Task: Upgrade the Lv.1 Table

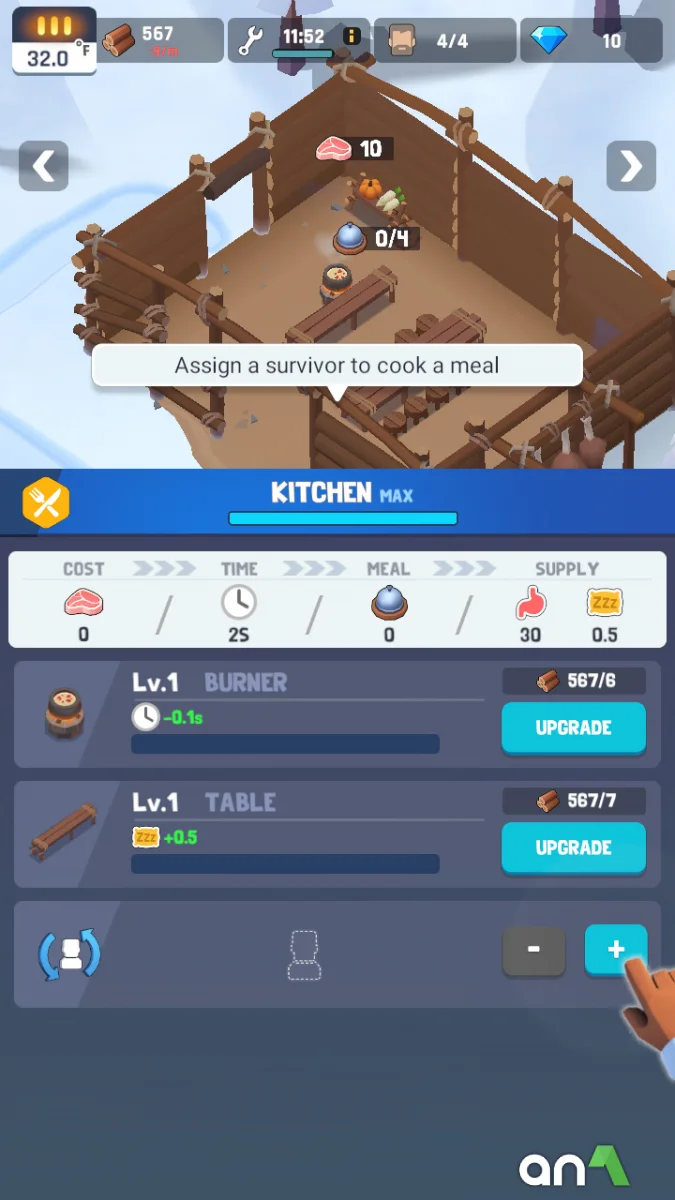Action: click(573, 848)
